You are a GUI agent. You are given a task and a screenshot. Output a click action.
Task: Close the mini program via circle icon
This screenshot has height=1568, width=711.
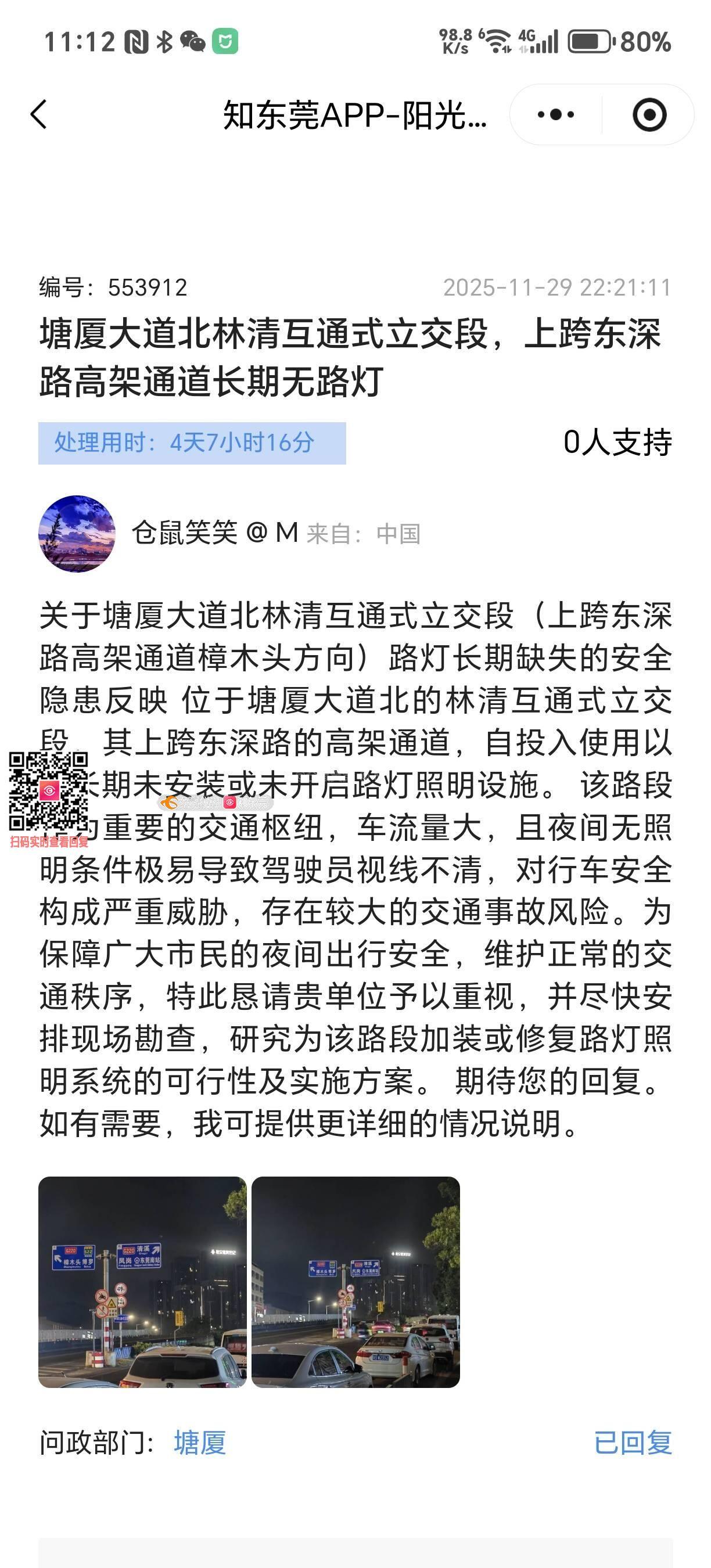[649, 114]
